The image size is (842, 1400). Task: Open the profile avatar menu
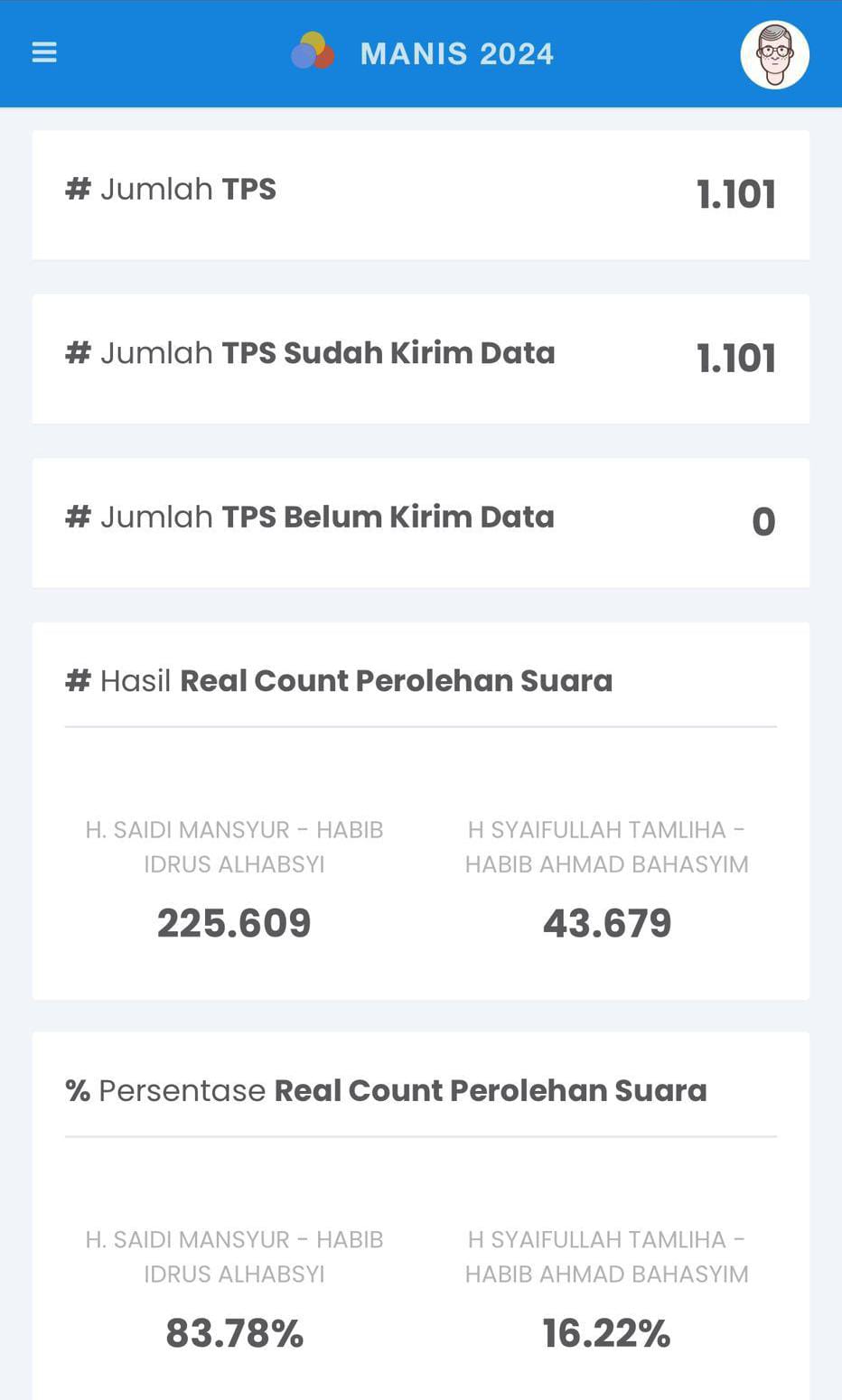pos(774,54)
